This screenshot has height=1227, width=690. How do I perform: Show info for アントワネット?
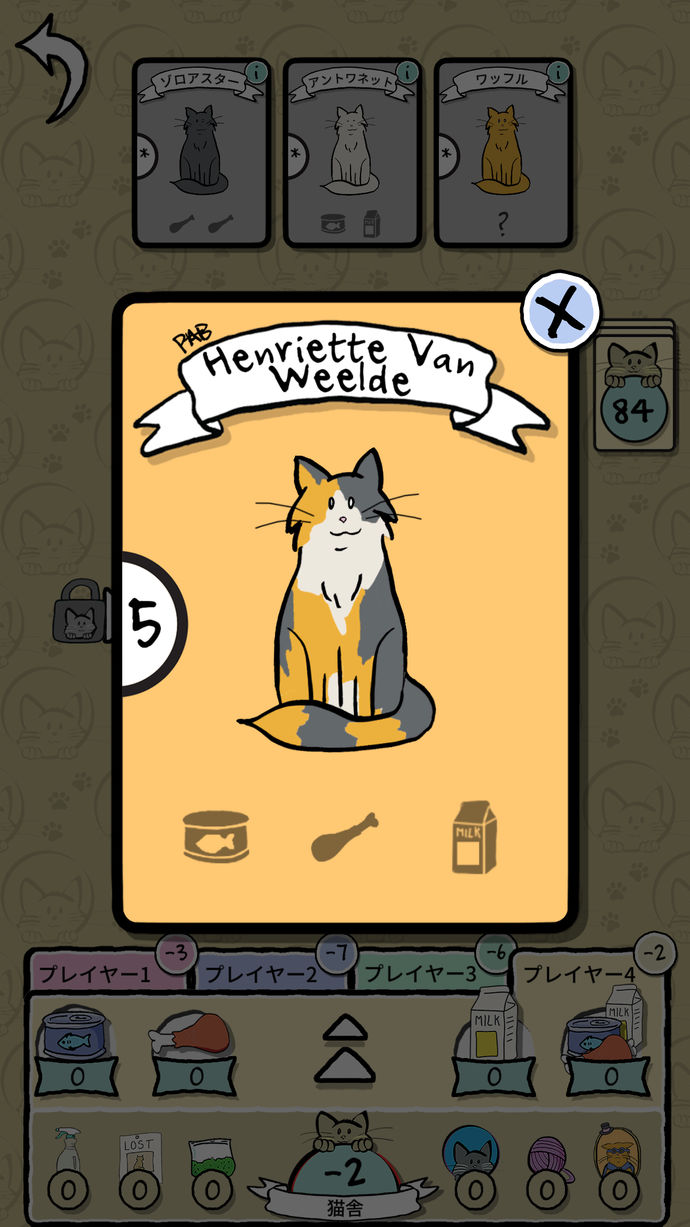pyautogui.click(x=407, y=72)
